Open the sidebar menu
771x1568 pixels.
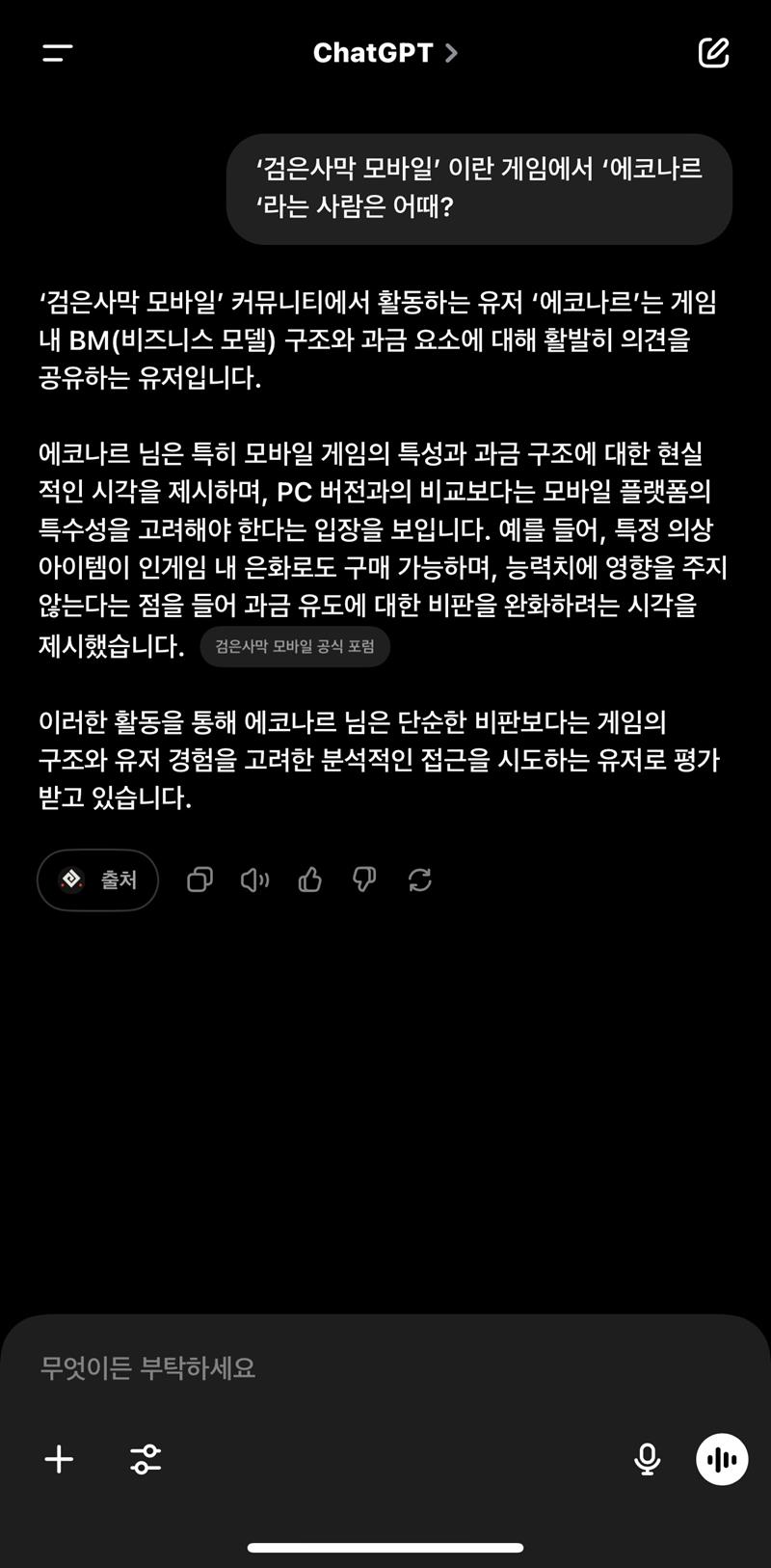click(58, 53)
